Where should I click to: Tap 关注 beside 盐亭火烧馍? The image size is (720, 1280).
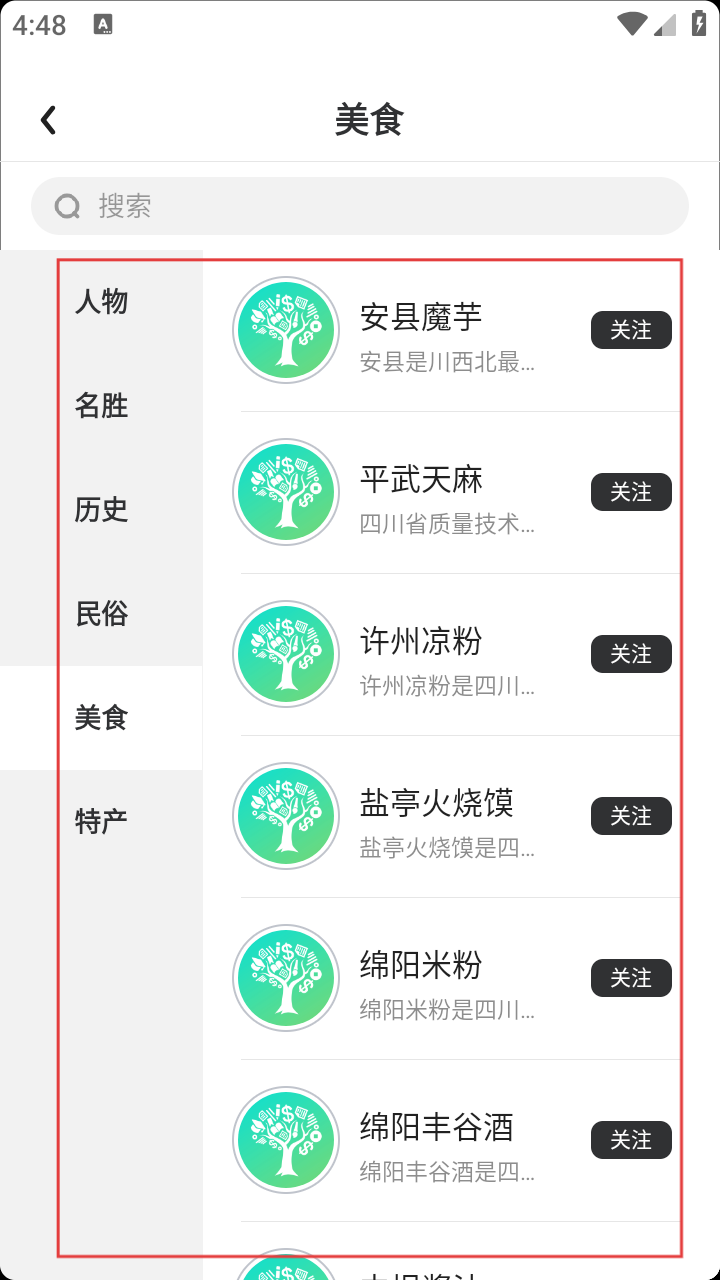pyautogui.click(x=631, y=816)
